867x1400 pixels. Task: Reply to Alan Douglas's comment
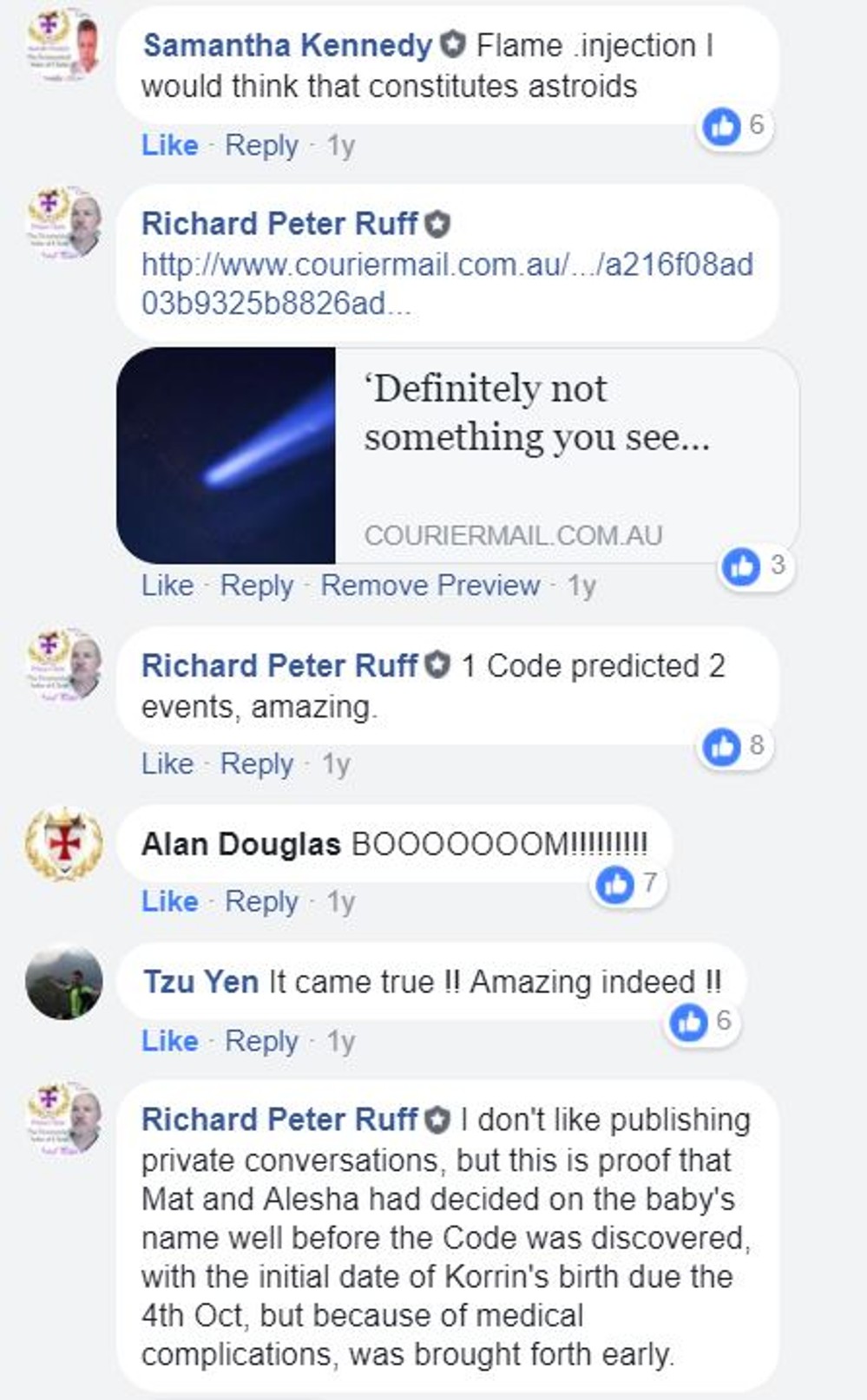261,901
